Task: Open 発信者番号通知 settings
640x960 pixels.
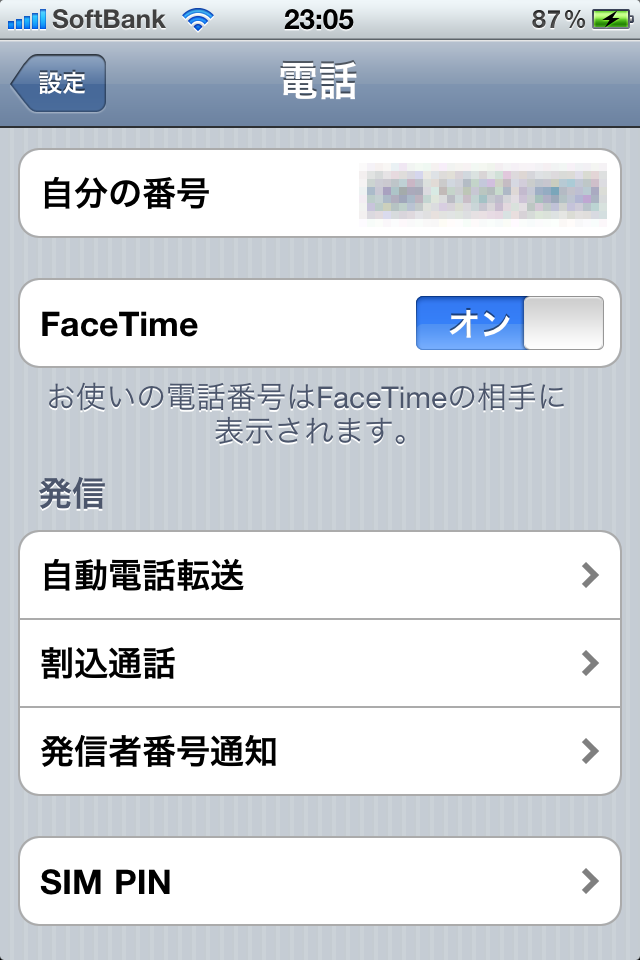Action: pos(320,751)
